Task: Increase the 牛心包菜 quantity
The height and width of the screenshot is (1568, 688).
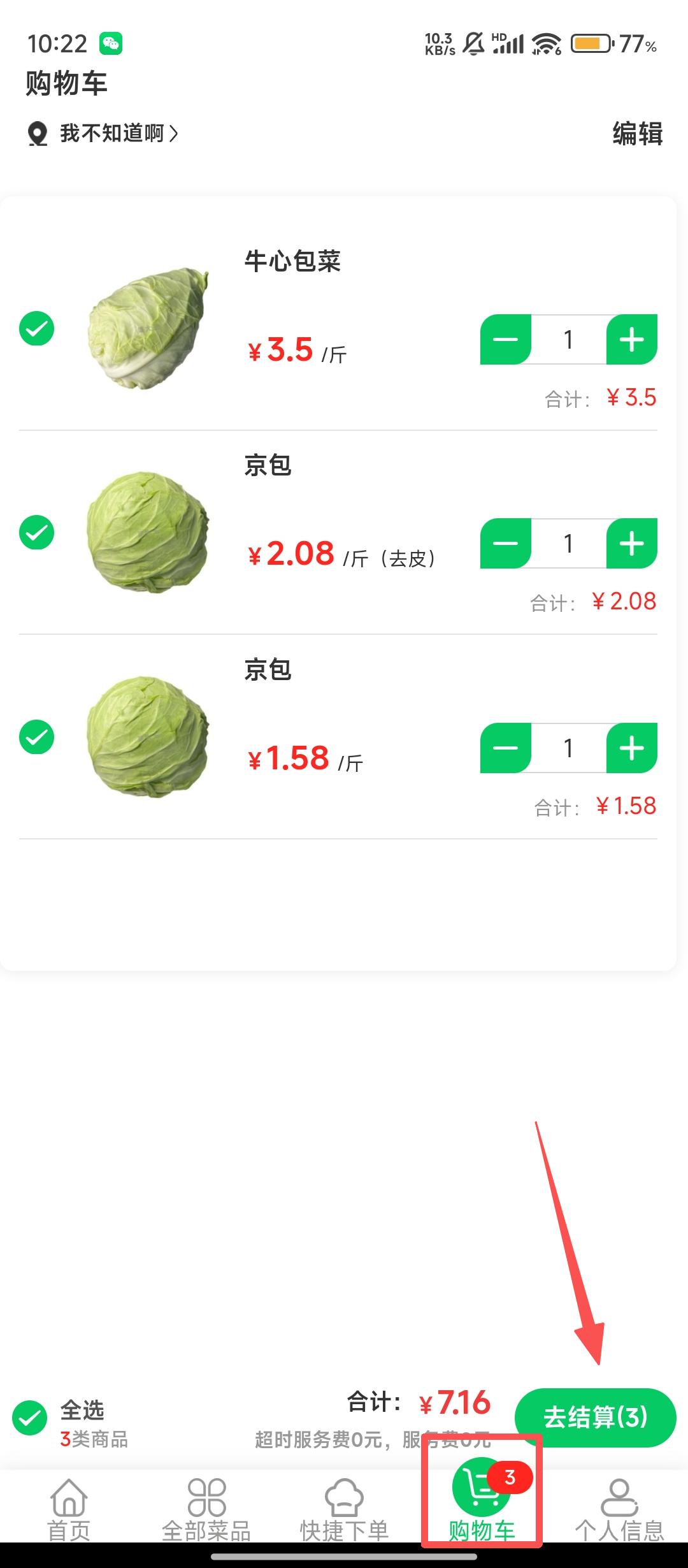Action: pyautogui.click(x=631, y=340)
